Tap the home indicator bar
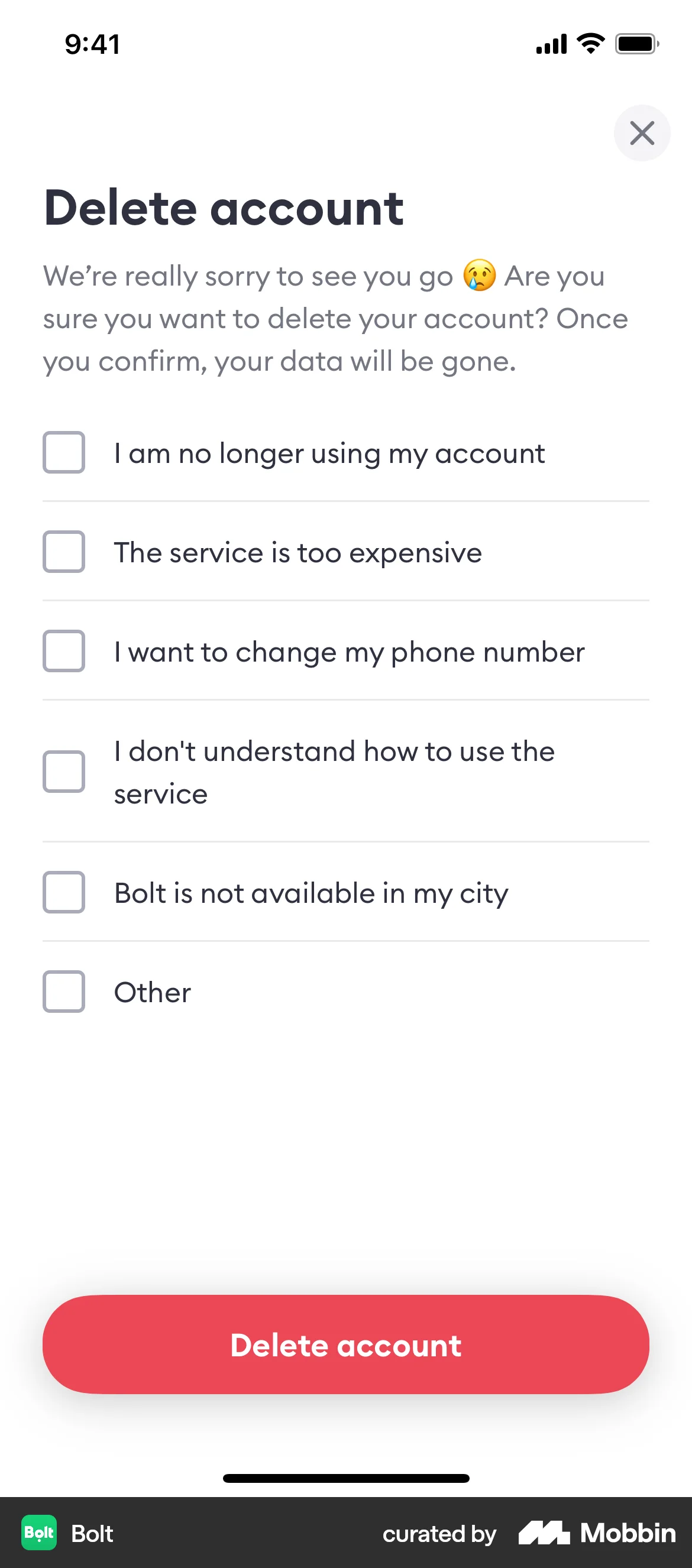 (345, 1478)
